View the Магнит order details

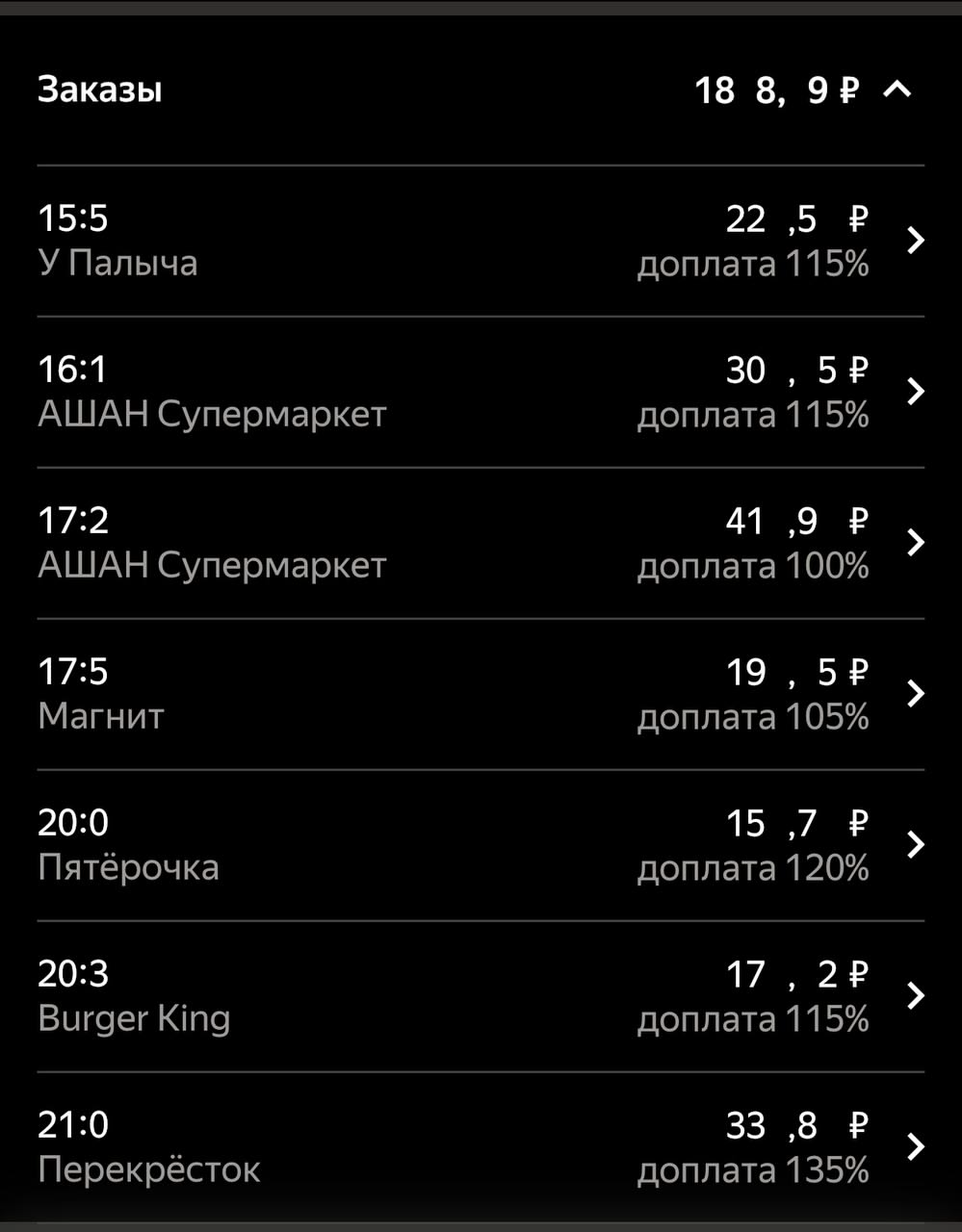(x=916, y=694)
